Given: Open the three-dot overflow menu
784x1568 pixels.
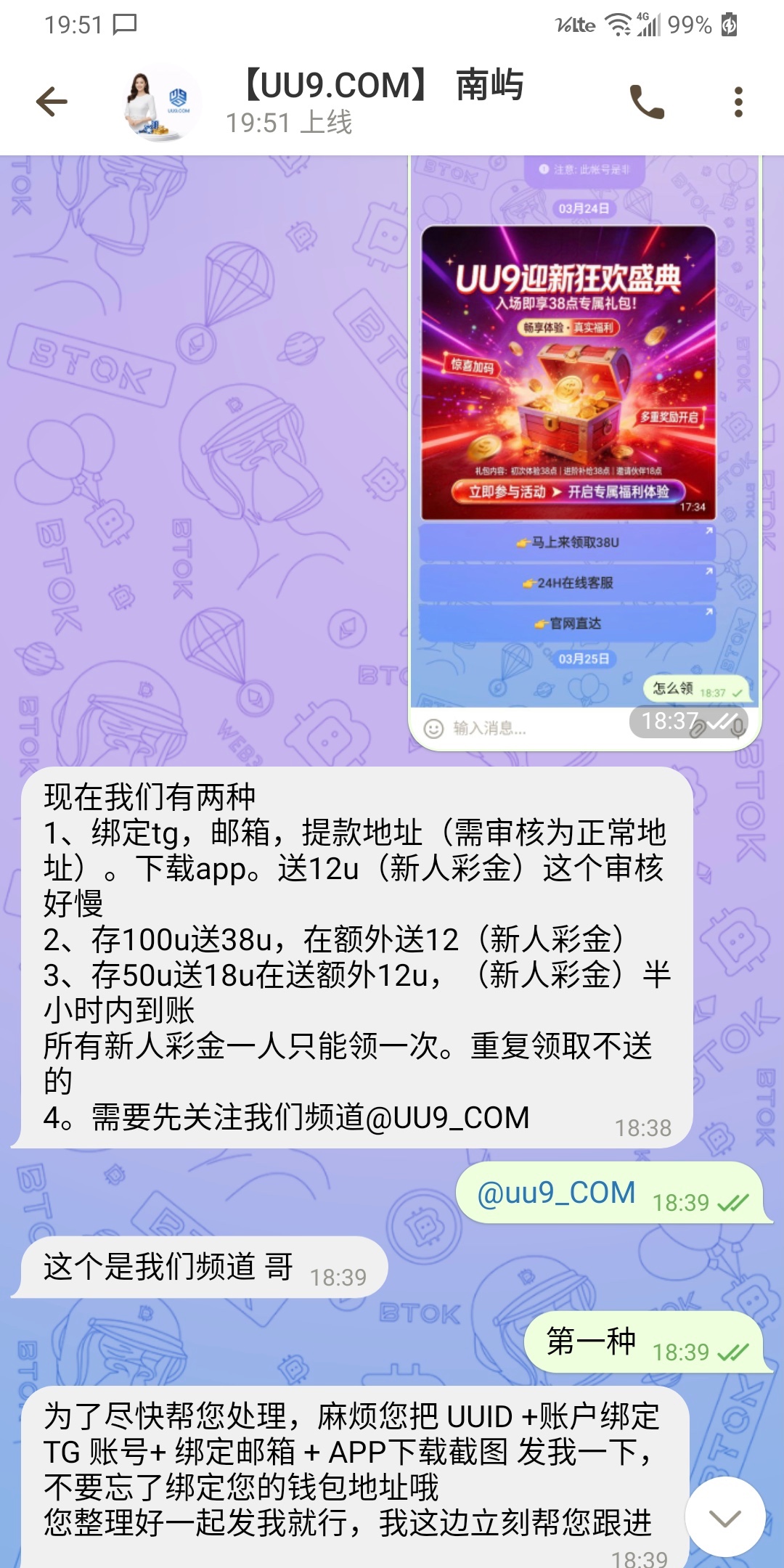Looking at the screenshot, I should click(738, 102).
